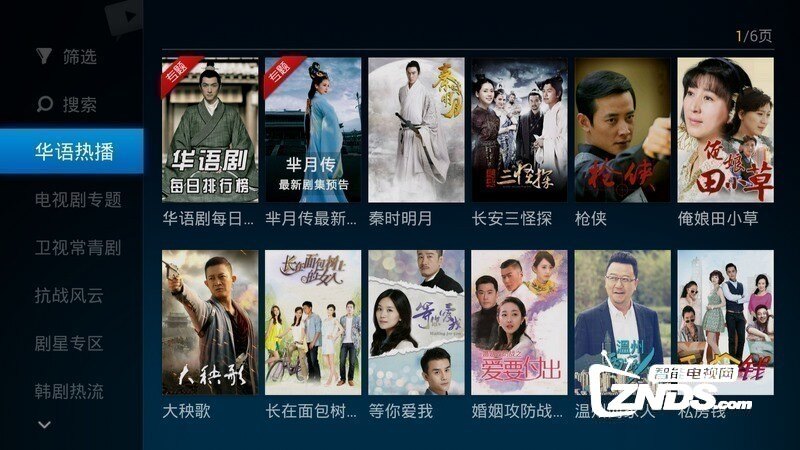Switch to 电视剧专题 category
800x450 pixels.
point(78,200)
